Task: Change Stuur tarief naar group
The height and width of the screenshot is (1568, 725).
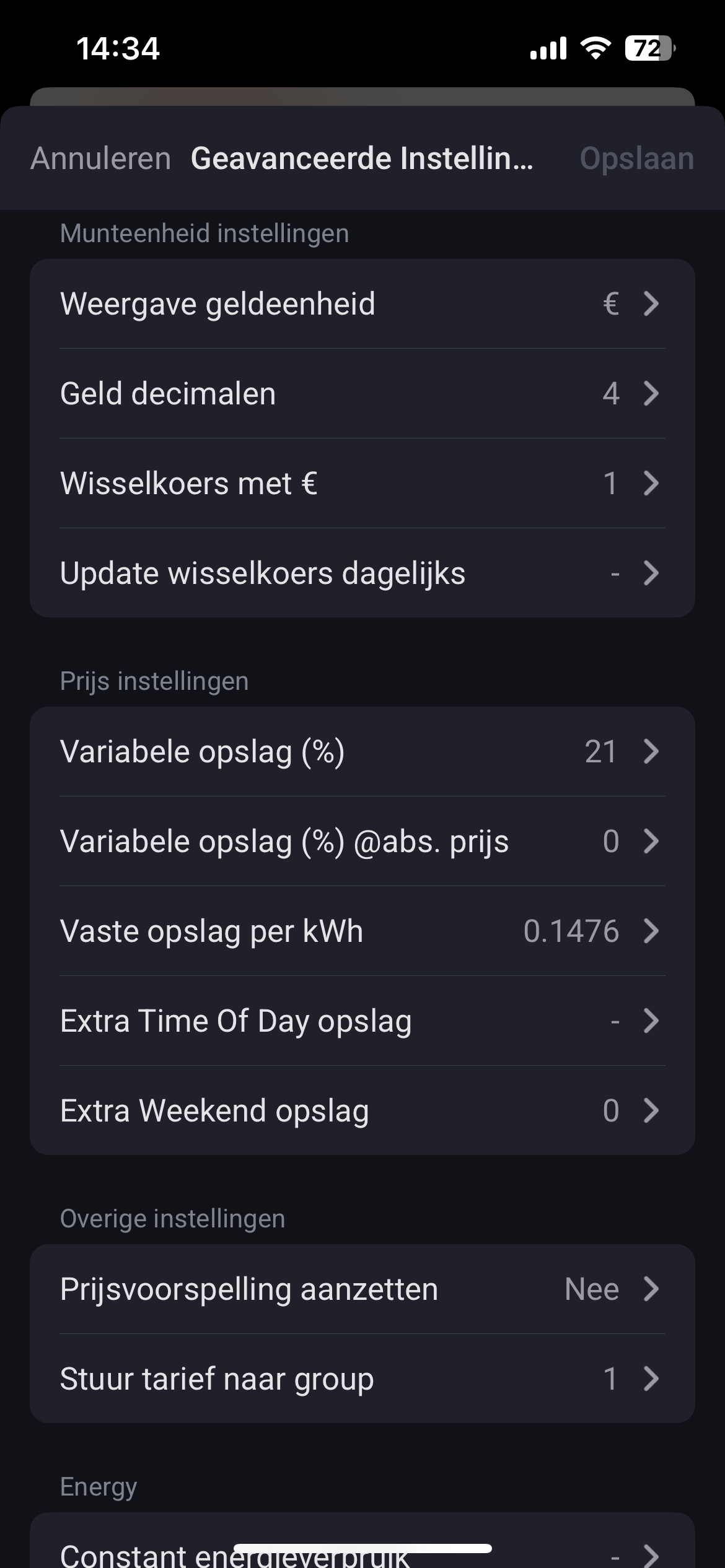Action: tap(362, 1379)
